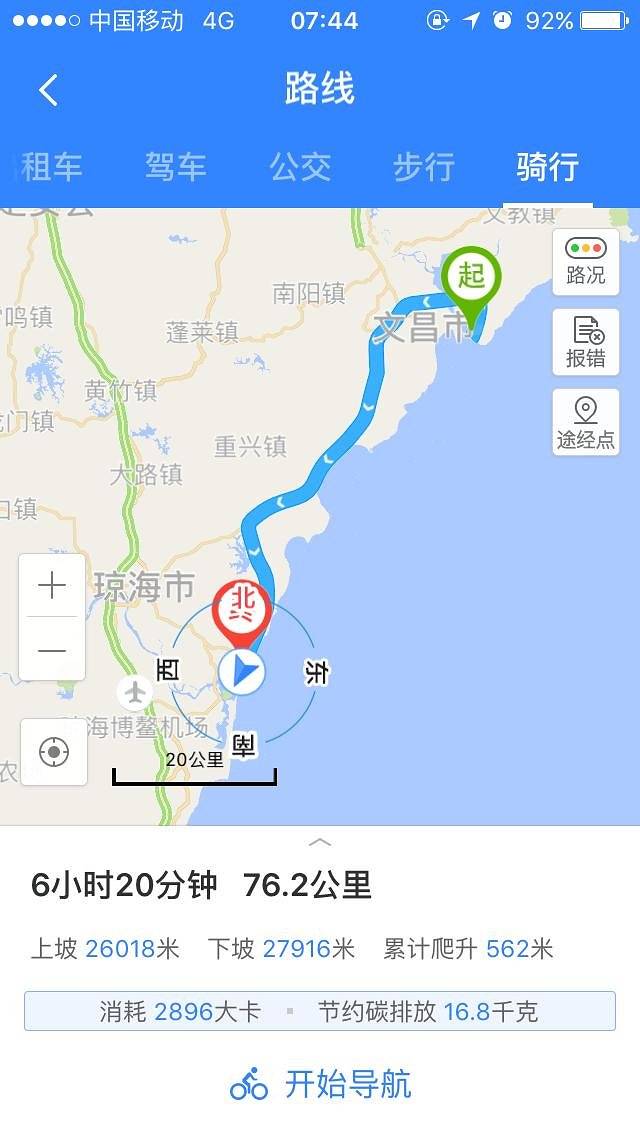Screen dimensions: 640x1136
Task: Switch to the 步行 walking tab
Action: 424,167
